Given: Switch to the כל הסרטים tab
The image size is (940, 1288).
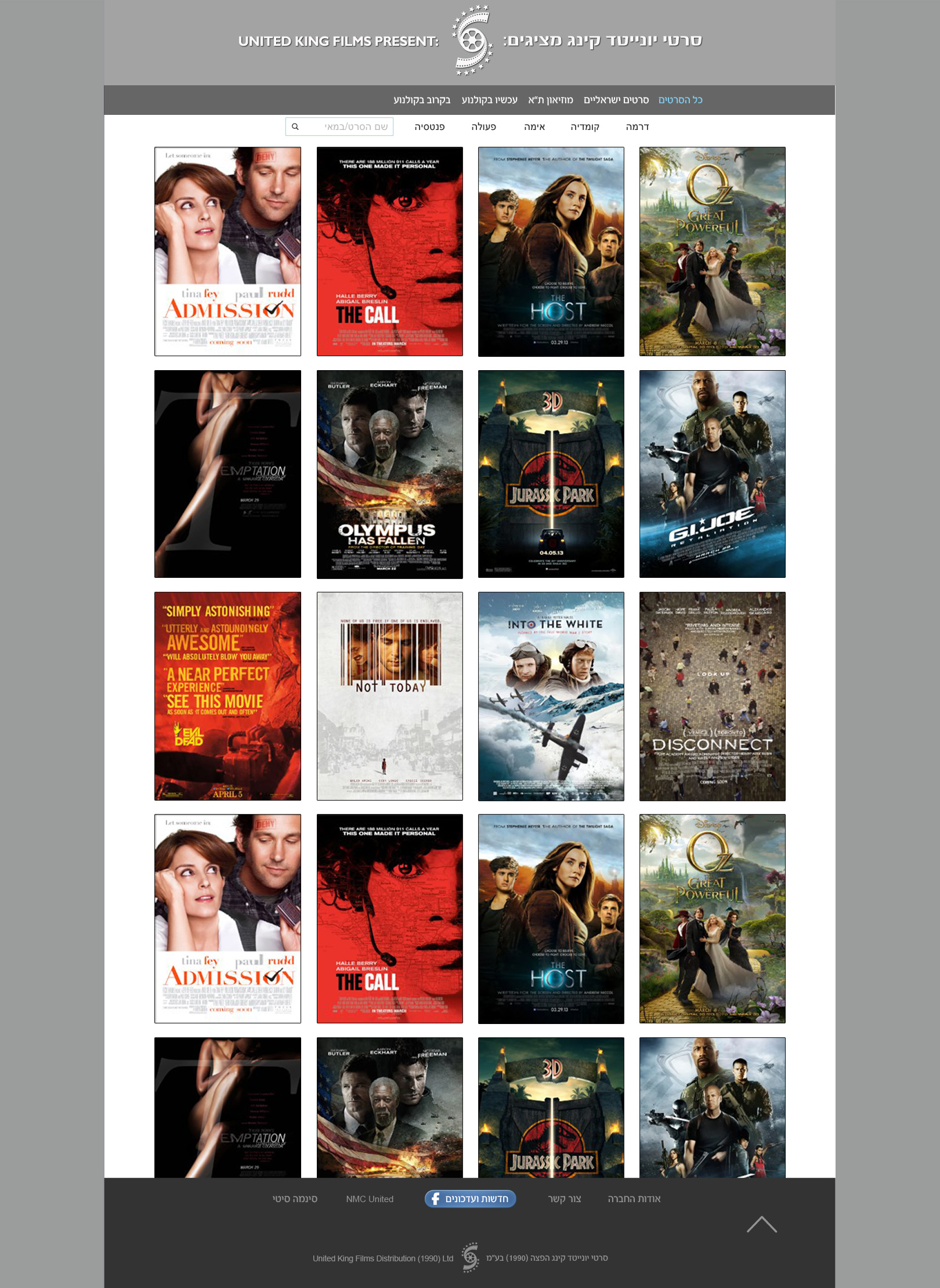Looking at the screenshot, I should coord(680,100).
